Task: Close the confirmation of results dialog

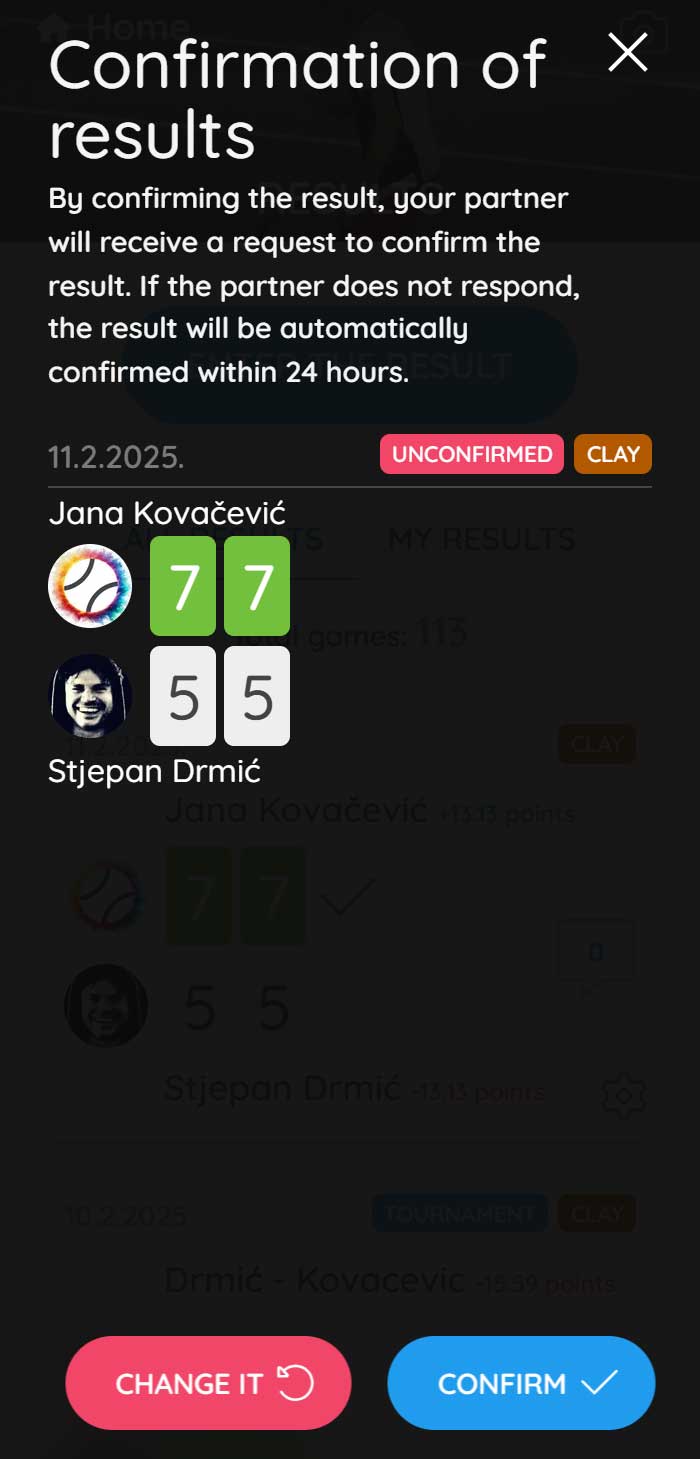Action: 628,51
